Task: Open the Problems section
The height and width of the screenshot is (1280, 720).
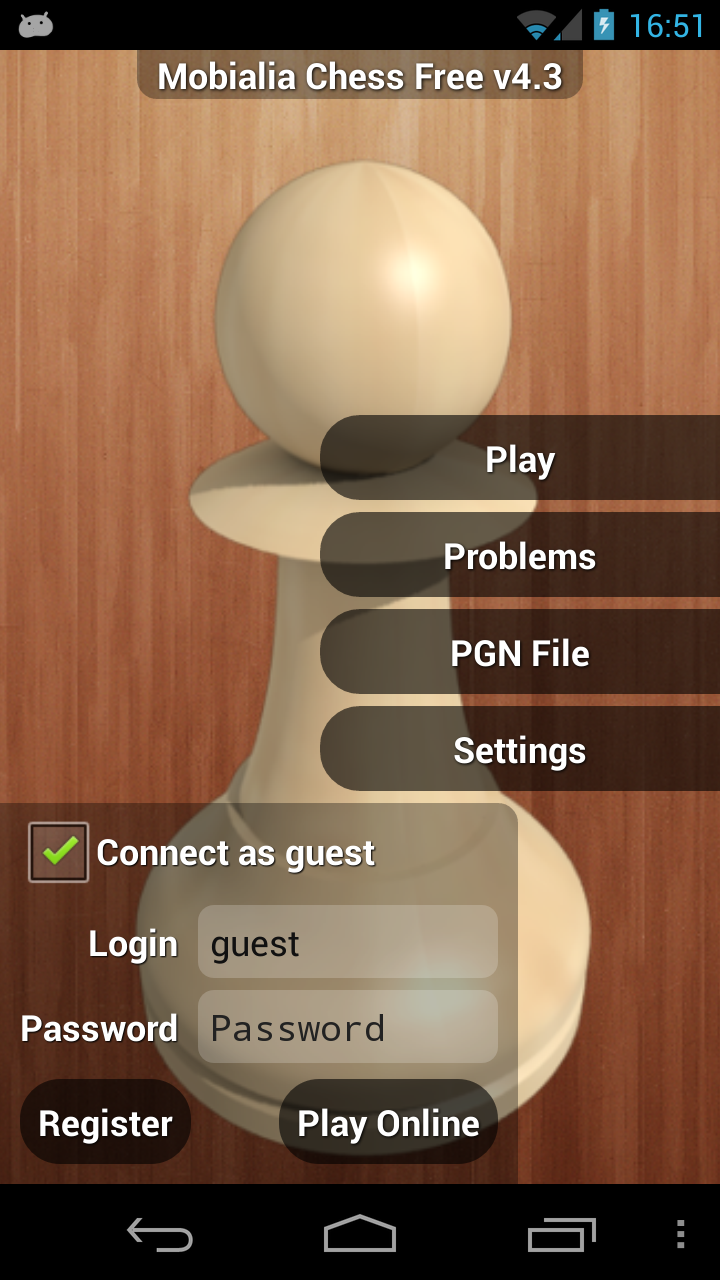Action: coord(520,556)
